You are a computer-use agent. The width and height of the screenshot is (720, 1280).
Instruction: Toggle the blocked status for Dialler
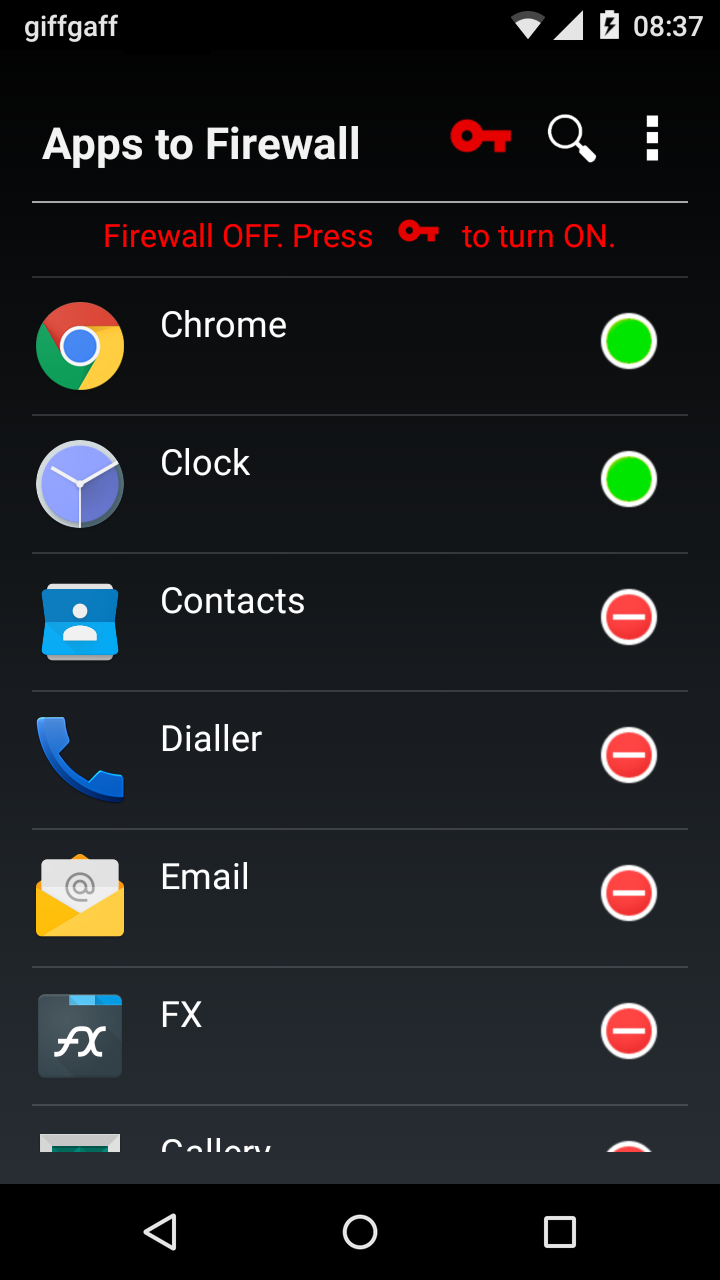point(629,756)
